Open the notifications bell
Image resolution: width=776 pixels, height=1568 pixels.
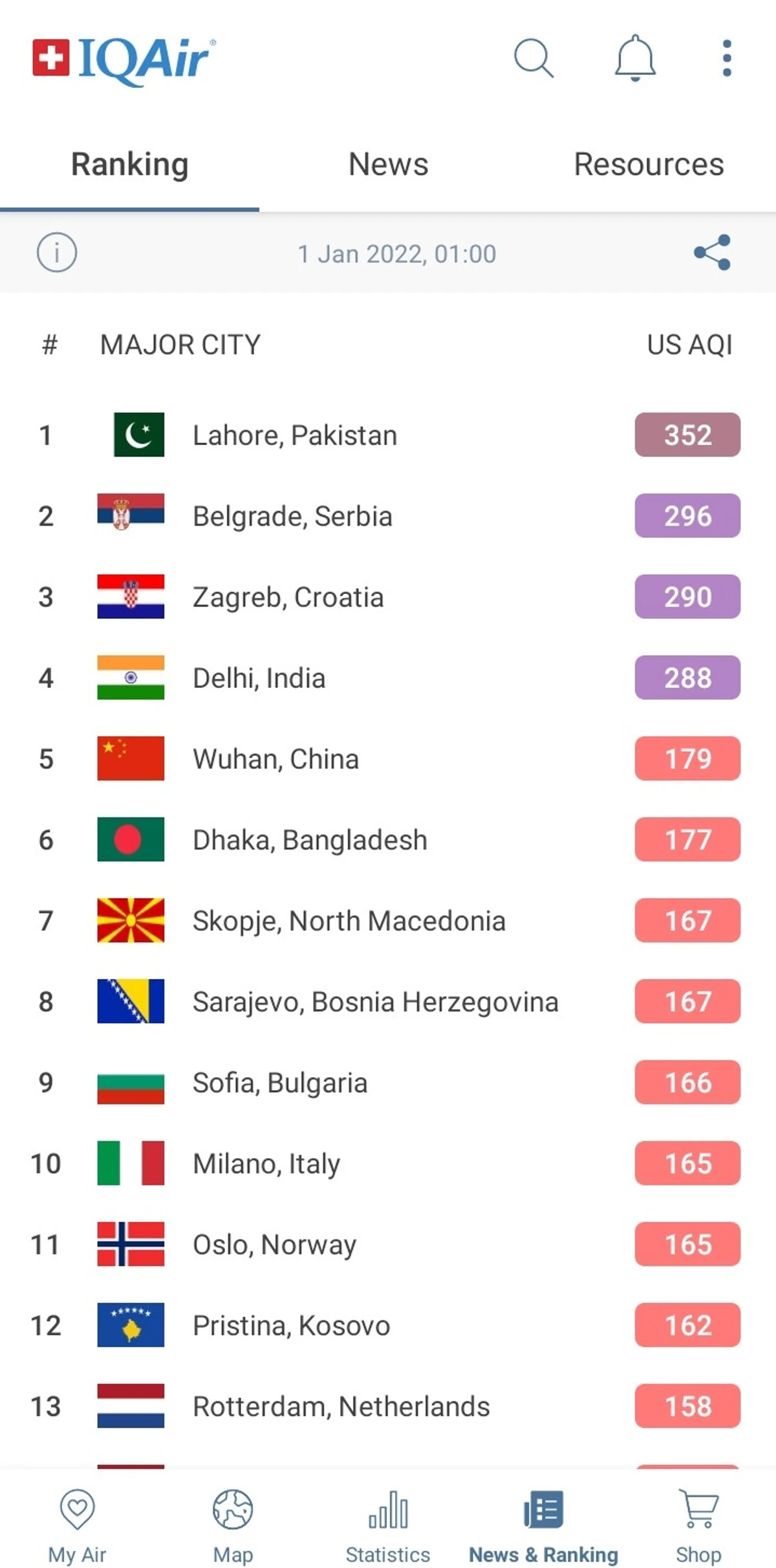click(635, 58)
